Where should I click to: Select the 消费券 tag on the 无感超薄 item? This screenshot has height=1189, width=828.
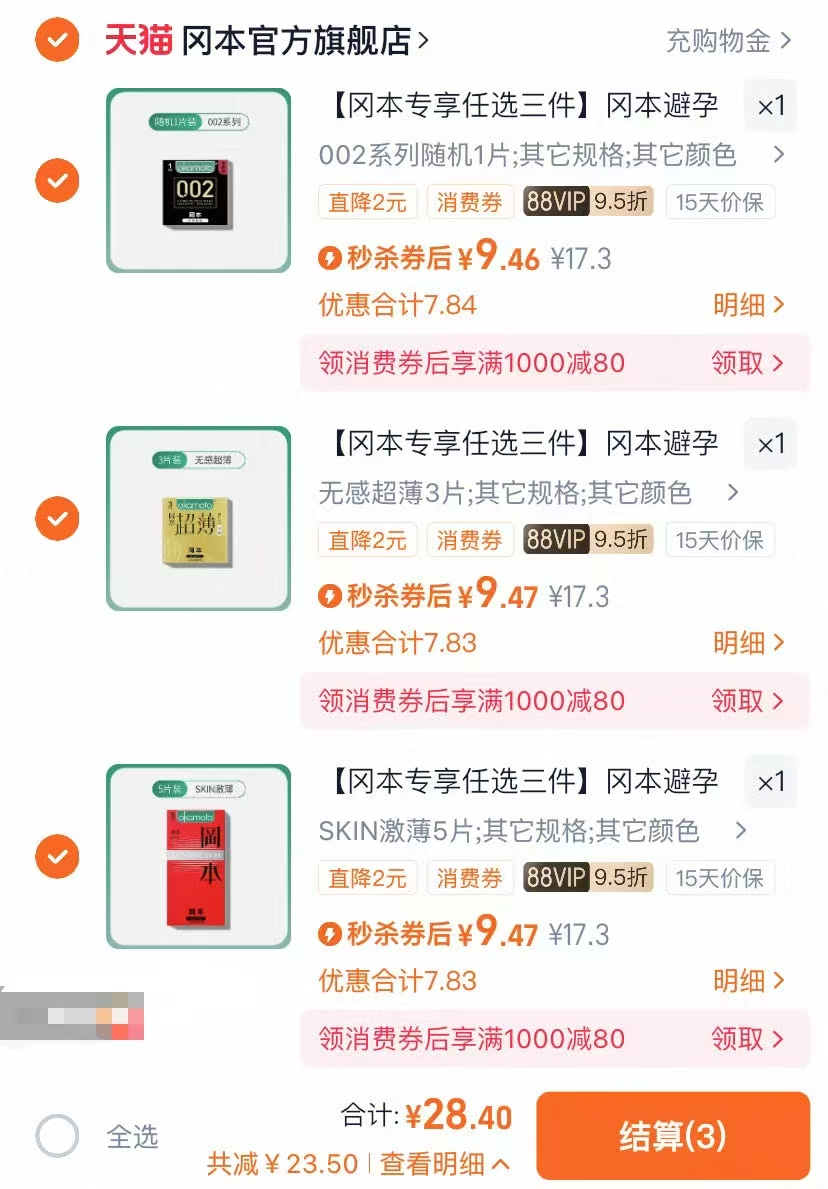coord(470,540)
